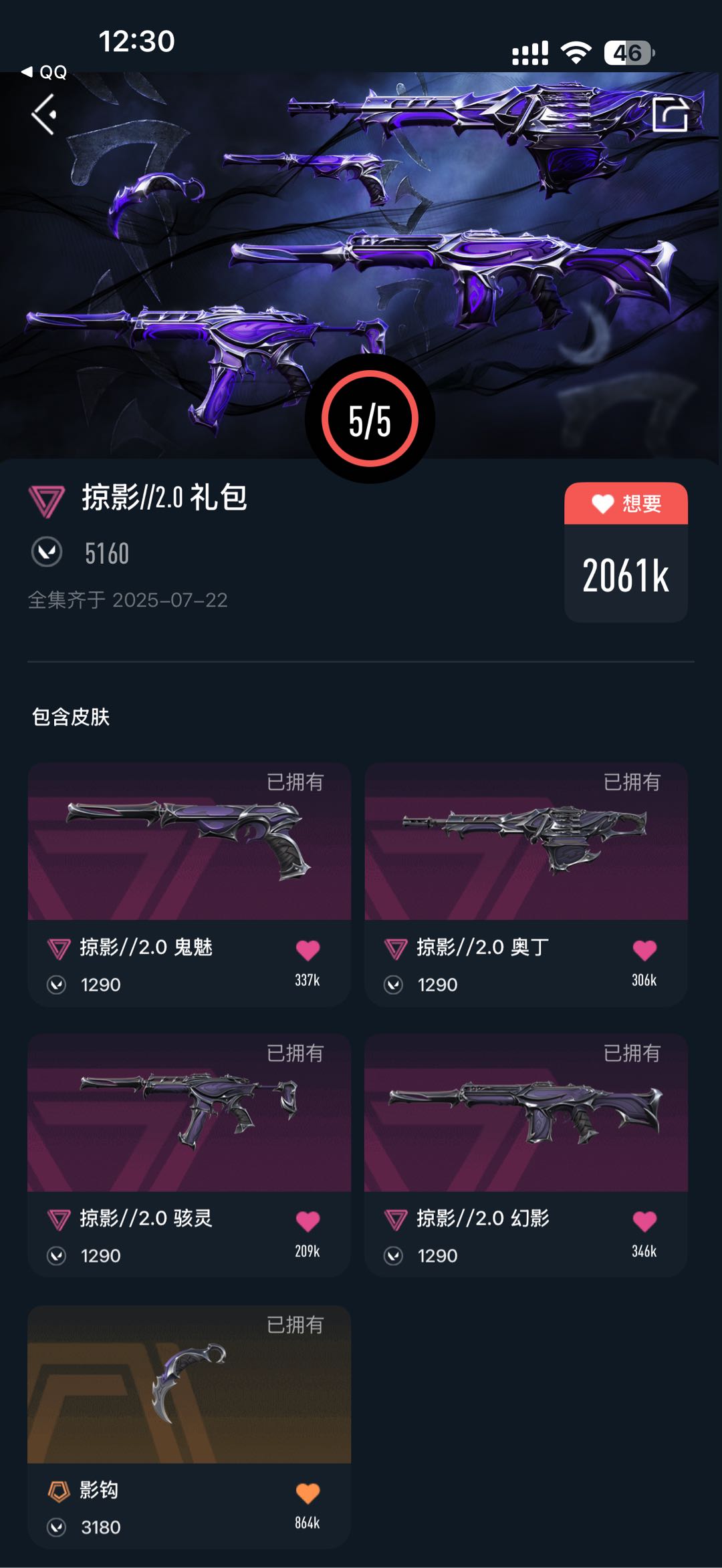Tap the 想要 wishlist button
This screenshot has height=1568, width=722.
click(x=626, y=503)
